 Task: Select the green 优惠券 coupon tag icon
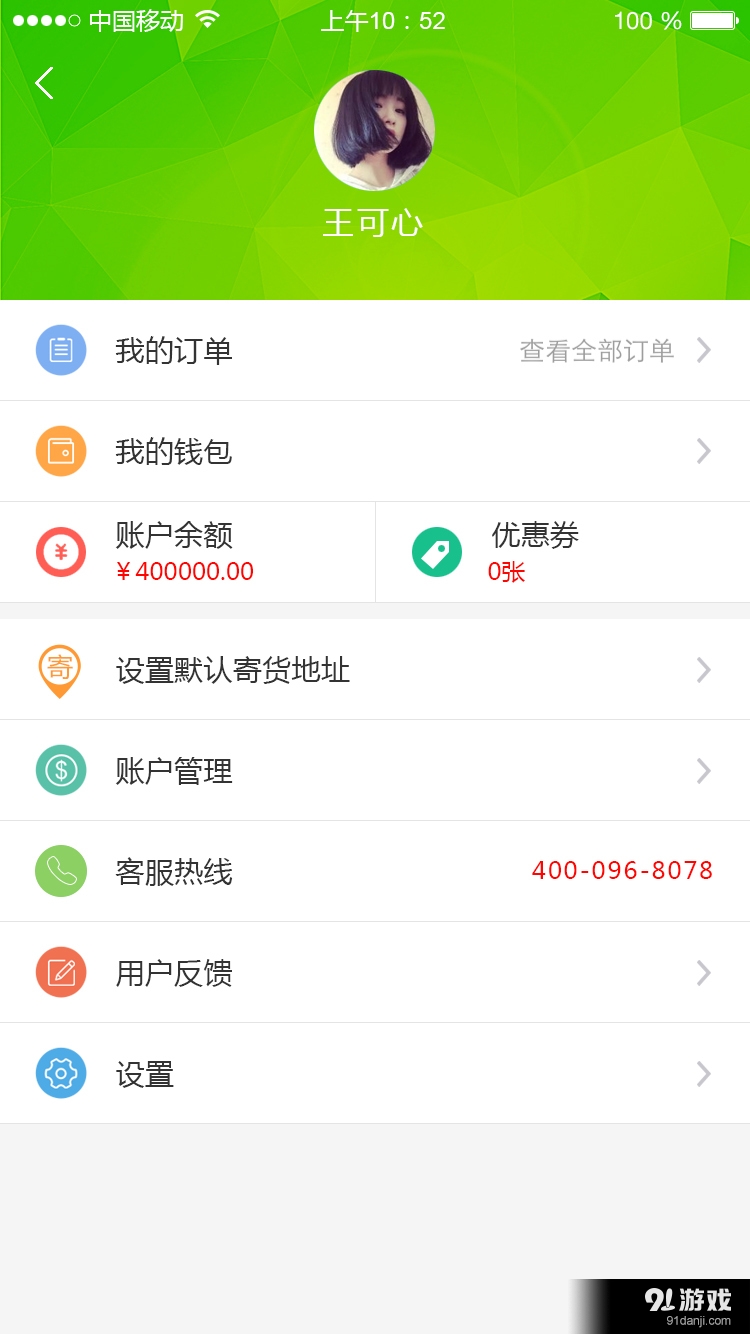coord(435,551)
